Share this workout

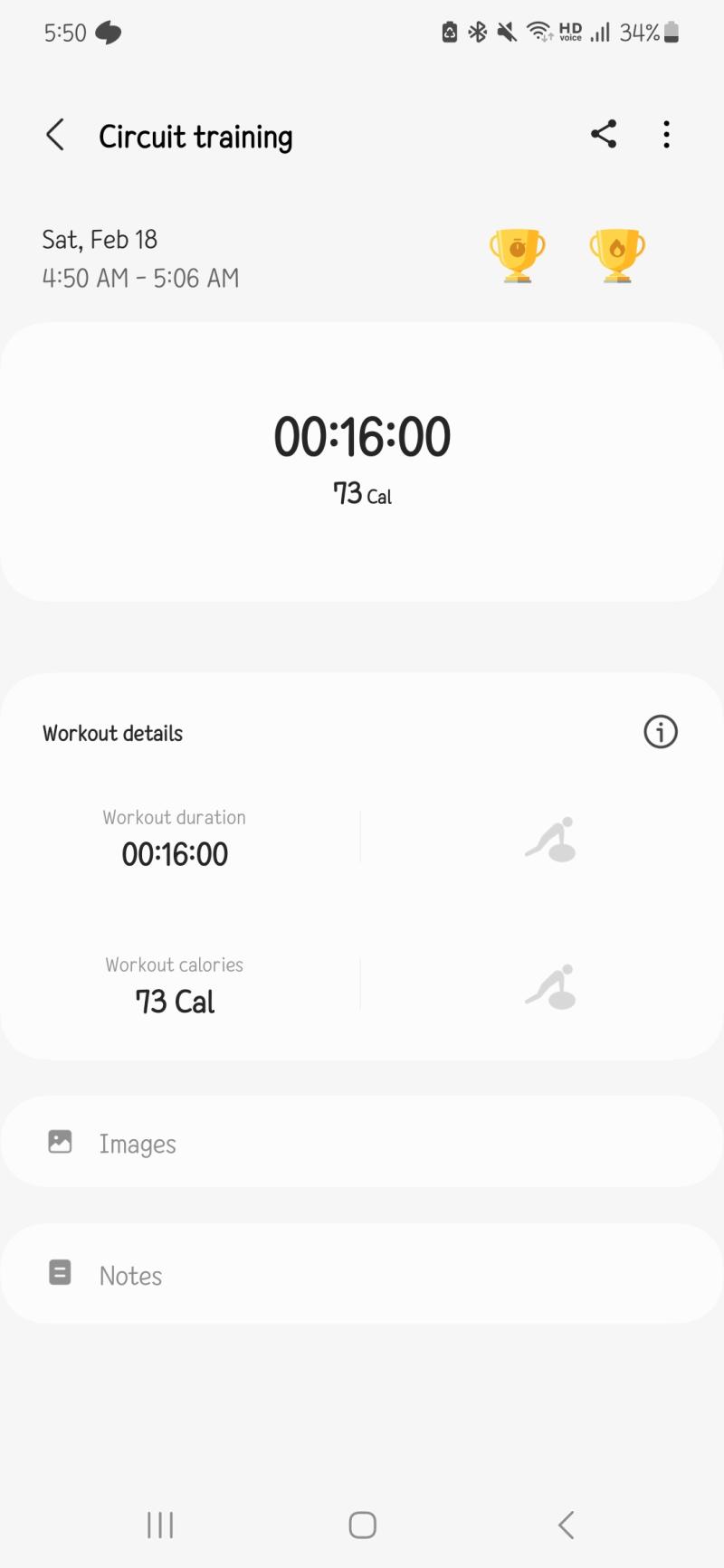pyautogui.click(x=604, y=135)
